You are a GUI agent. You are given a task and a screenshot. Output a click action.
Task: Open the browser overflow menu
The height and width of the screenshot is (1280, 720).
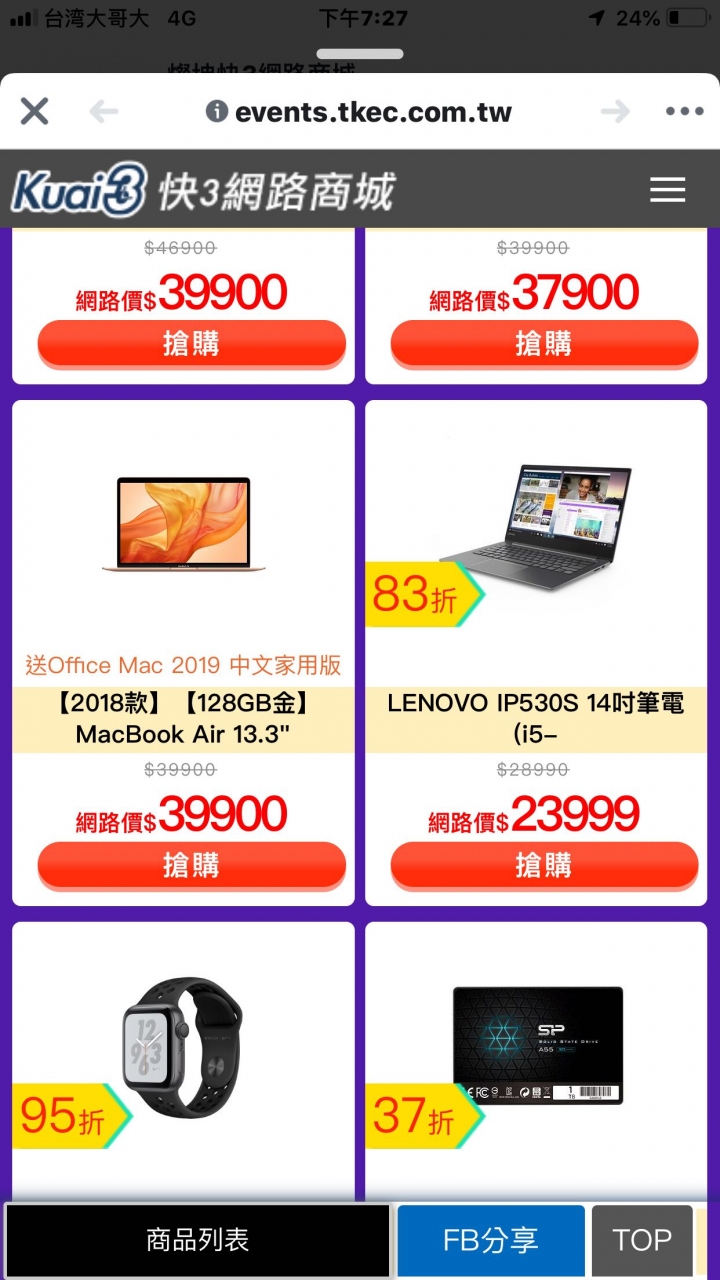point(685,111)
